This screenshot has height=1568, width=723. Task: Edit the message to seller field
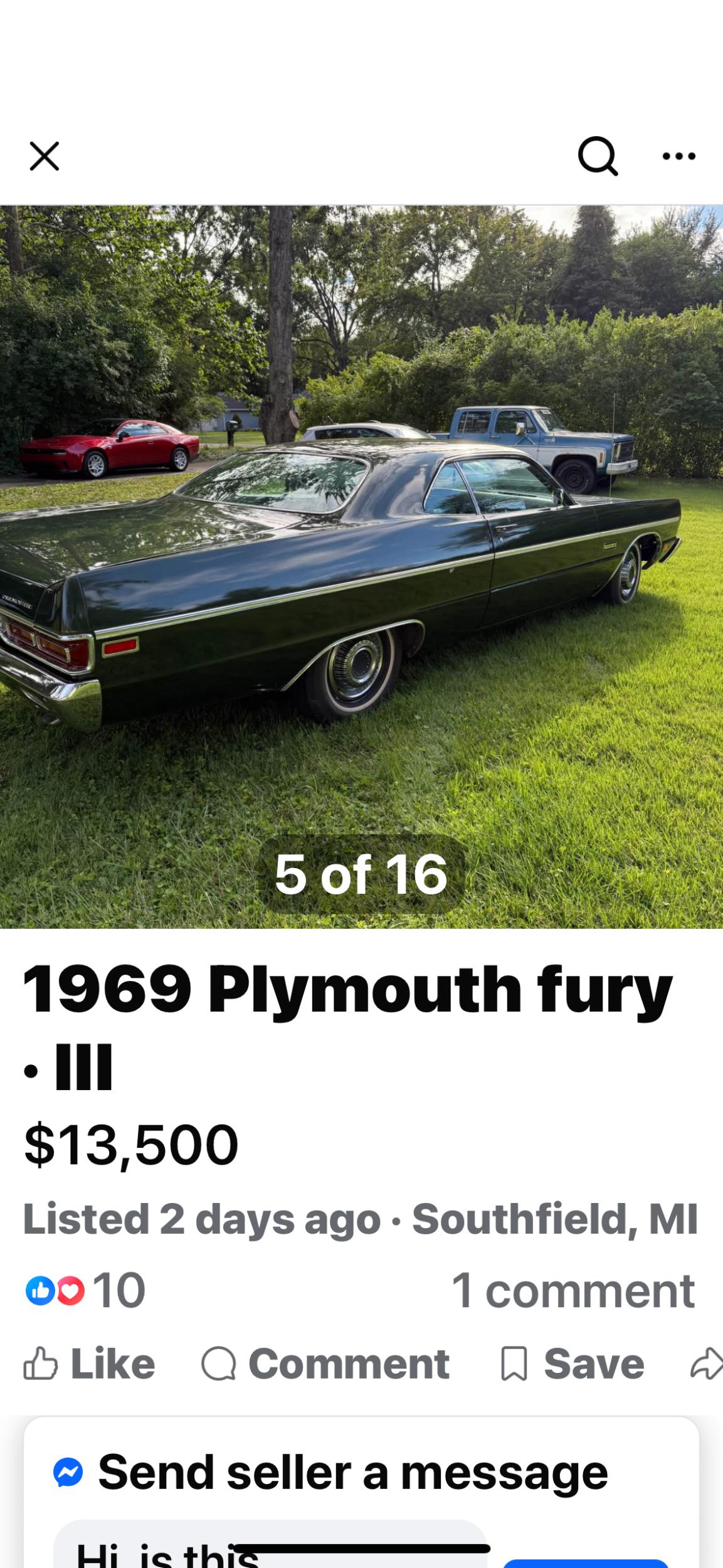(x=270, y=1549)
